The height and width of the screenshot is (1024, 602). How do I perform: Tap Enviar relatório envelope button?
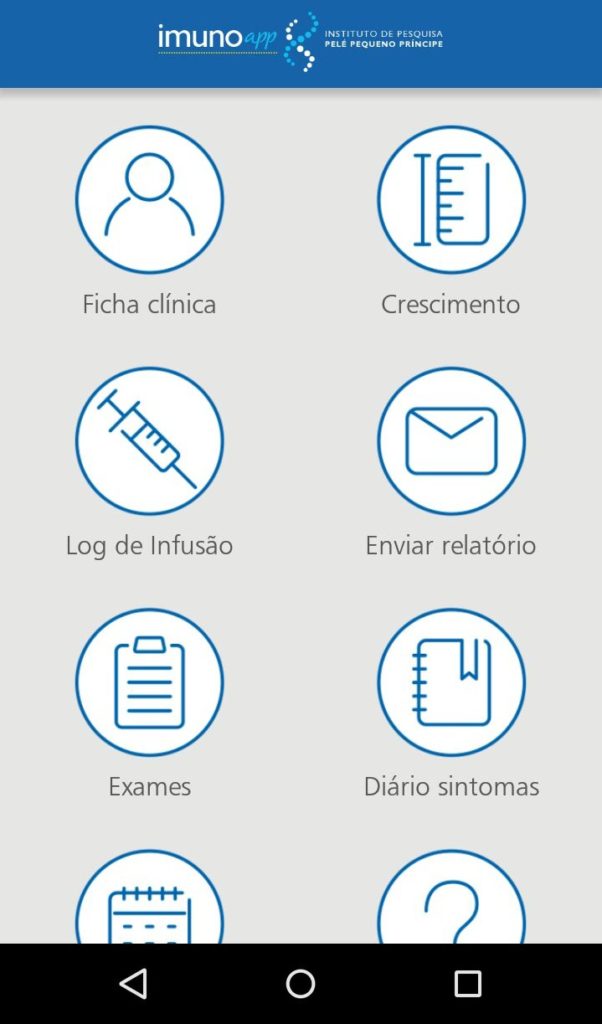(451, 441)
